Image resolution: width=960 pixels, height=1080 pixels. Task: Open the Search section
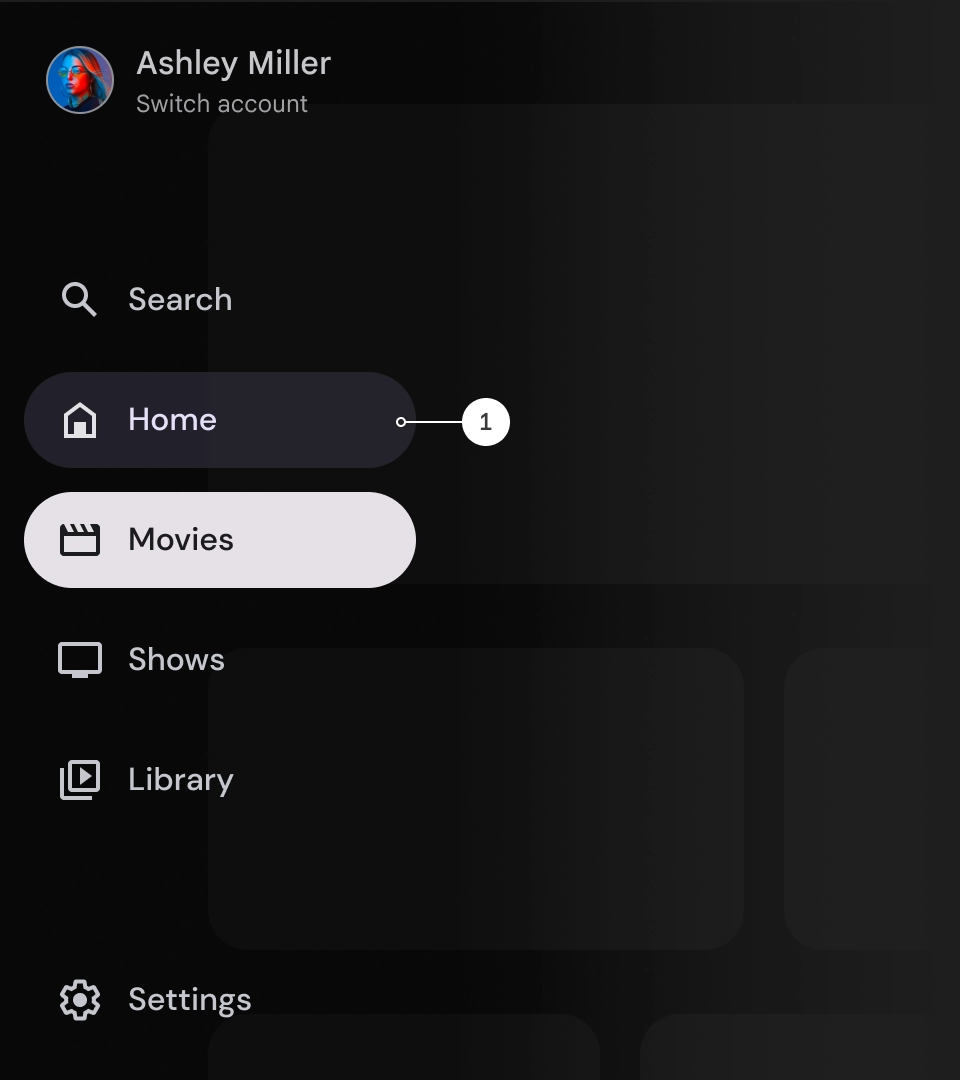(180, 299)
